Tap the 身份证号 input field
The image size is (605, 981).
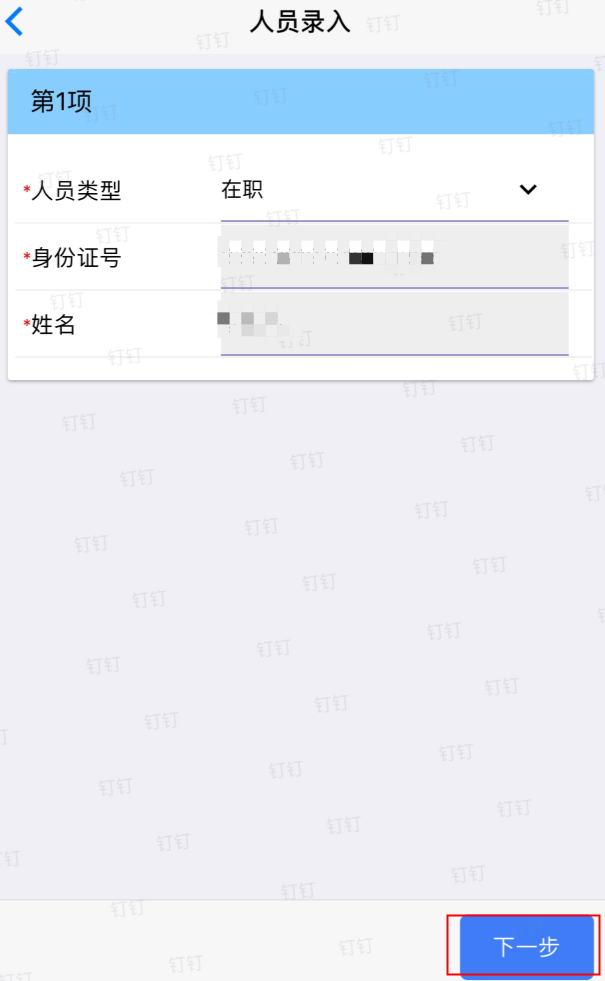pos(394,257)
